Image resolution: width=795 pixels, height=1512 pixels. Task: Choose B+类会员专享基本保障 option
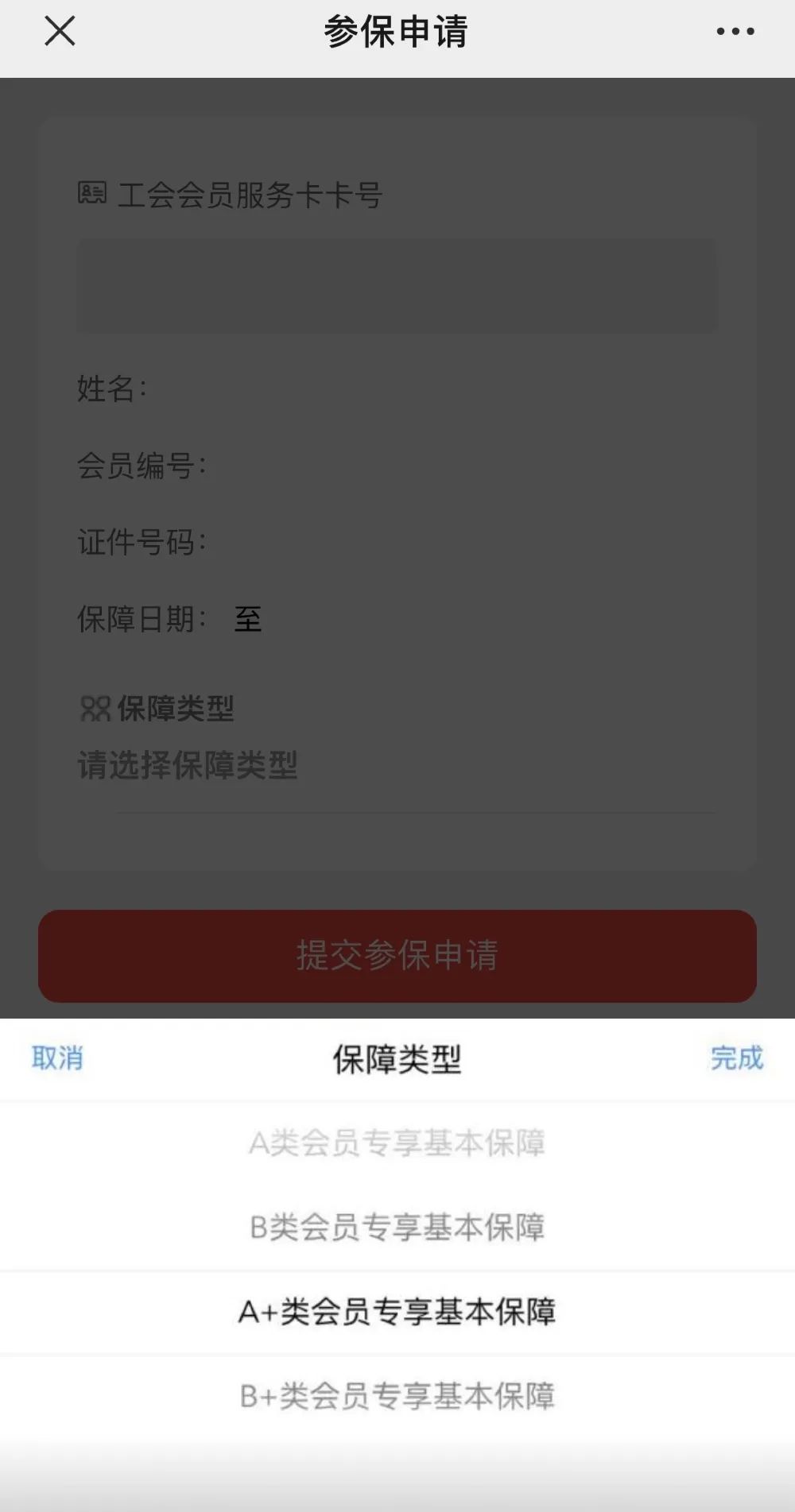click(397, 1394)
